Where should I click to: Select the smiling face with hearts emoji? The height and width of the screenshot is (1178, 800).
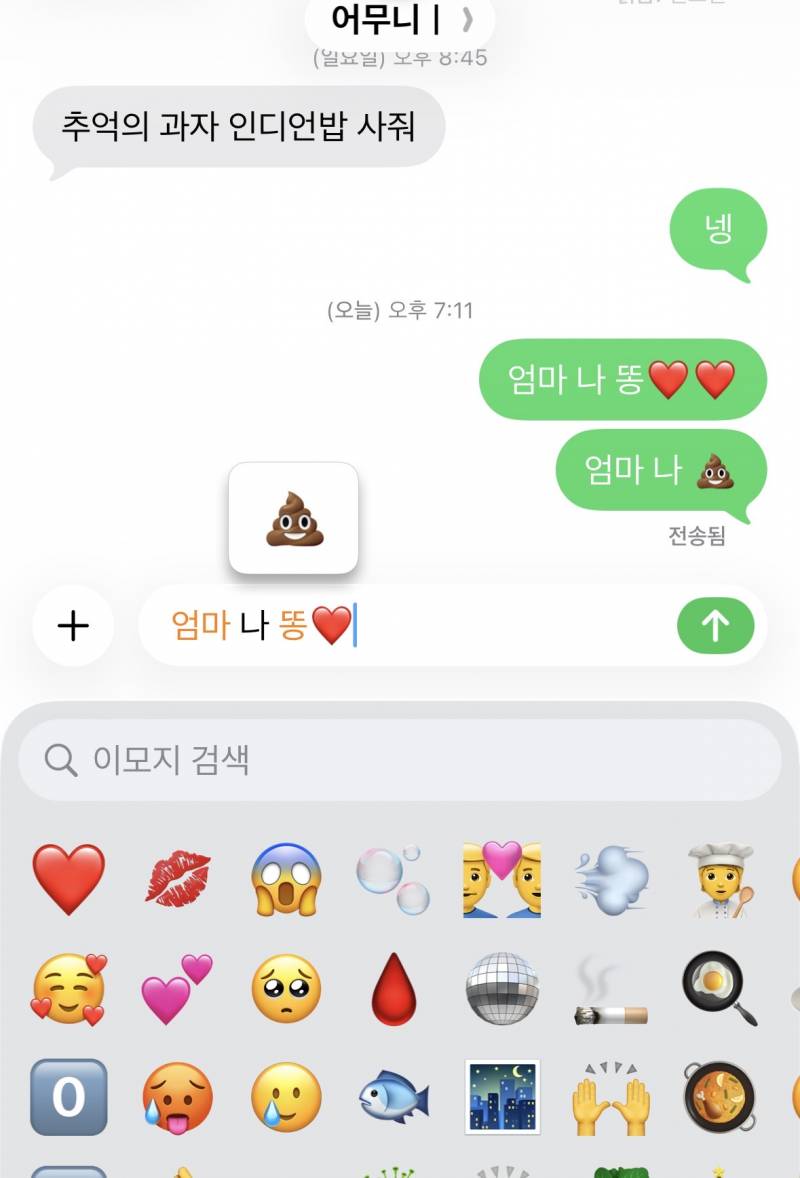point(70,990)
